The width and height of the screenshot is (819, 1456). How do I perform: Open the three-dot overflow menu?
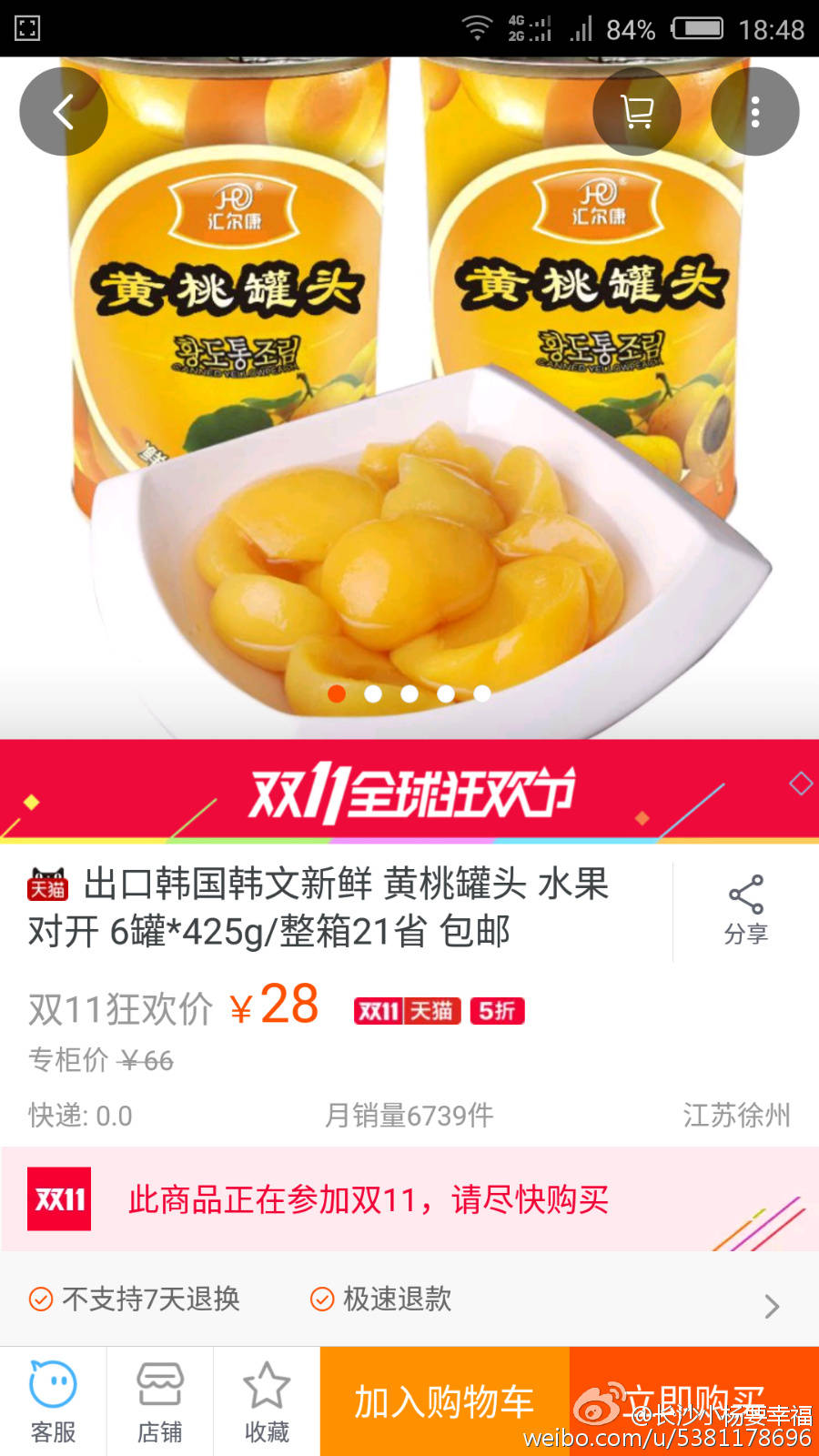755,112
